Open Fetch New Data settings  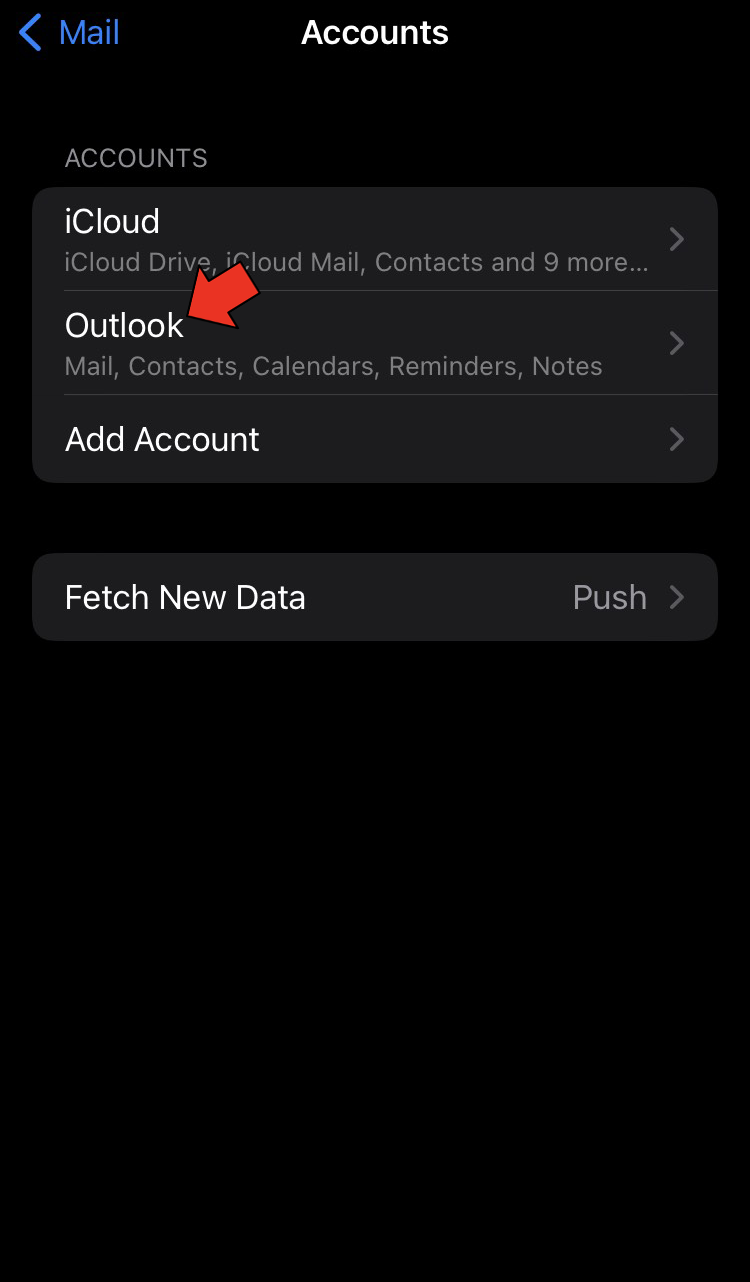click(x=374, y=597)
